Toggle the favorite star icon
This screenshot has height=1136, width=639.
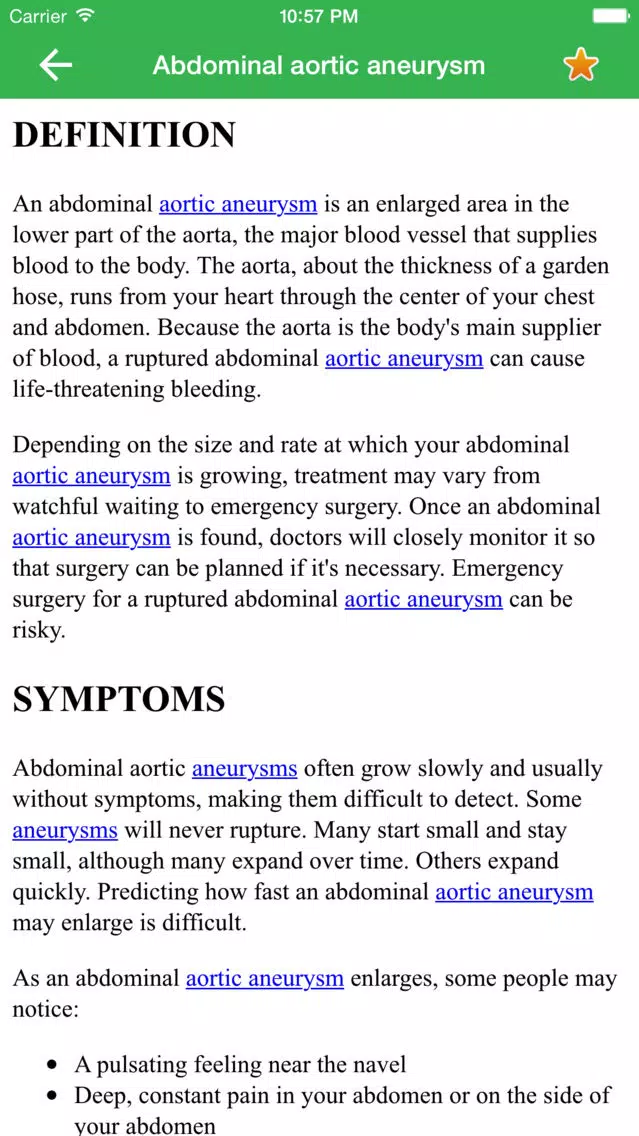(581, 66)
